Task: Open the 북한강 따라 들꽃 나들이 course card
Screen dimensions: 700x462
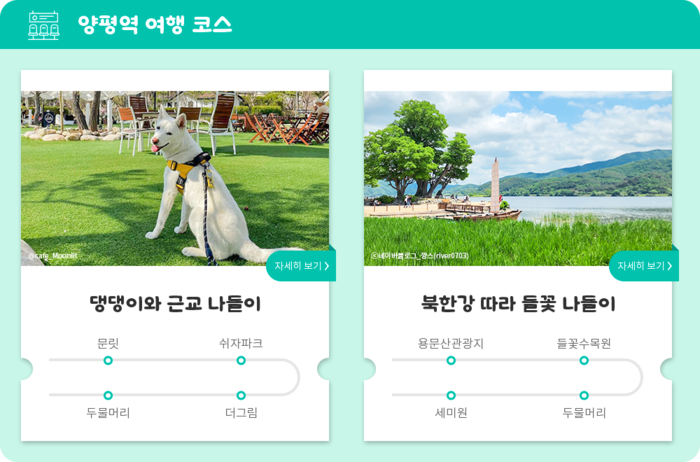Action: point(518,304)
